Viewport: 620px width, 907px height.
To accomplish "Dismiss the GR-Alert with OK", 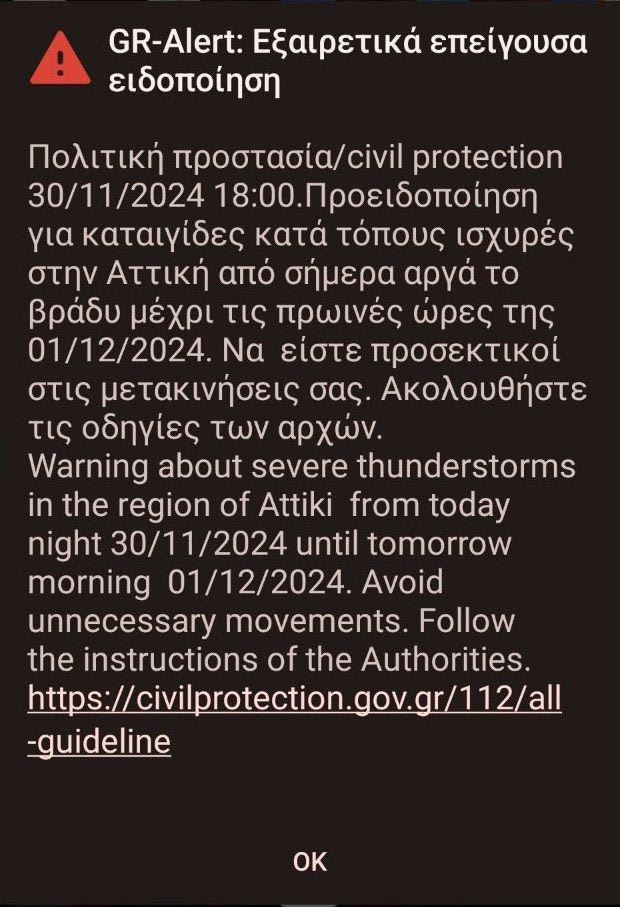I will tap(310, 861).
